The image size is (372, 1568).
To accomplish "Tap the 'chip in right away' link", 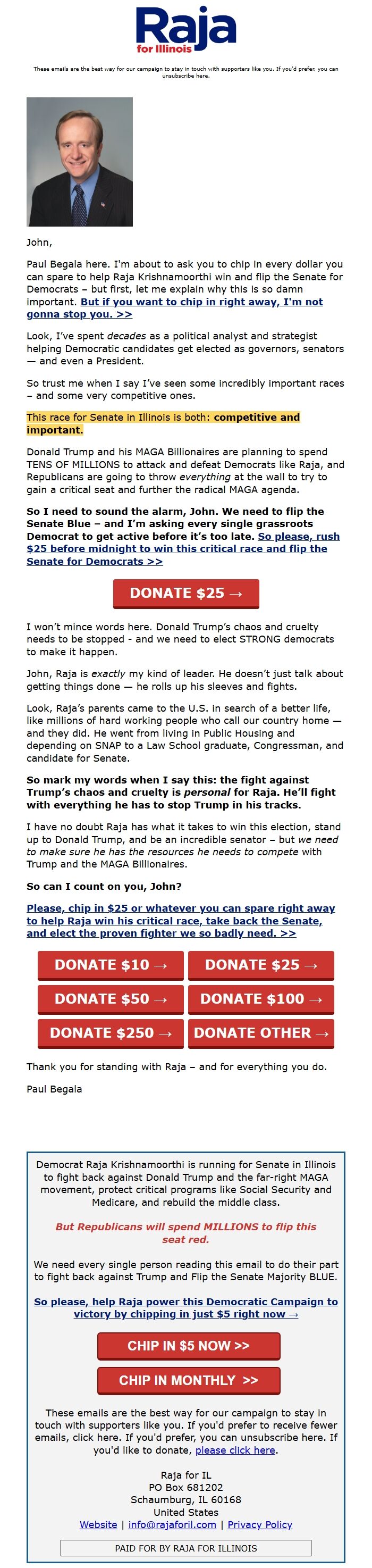I will (201, 302).
